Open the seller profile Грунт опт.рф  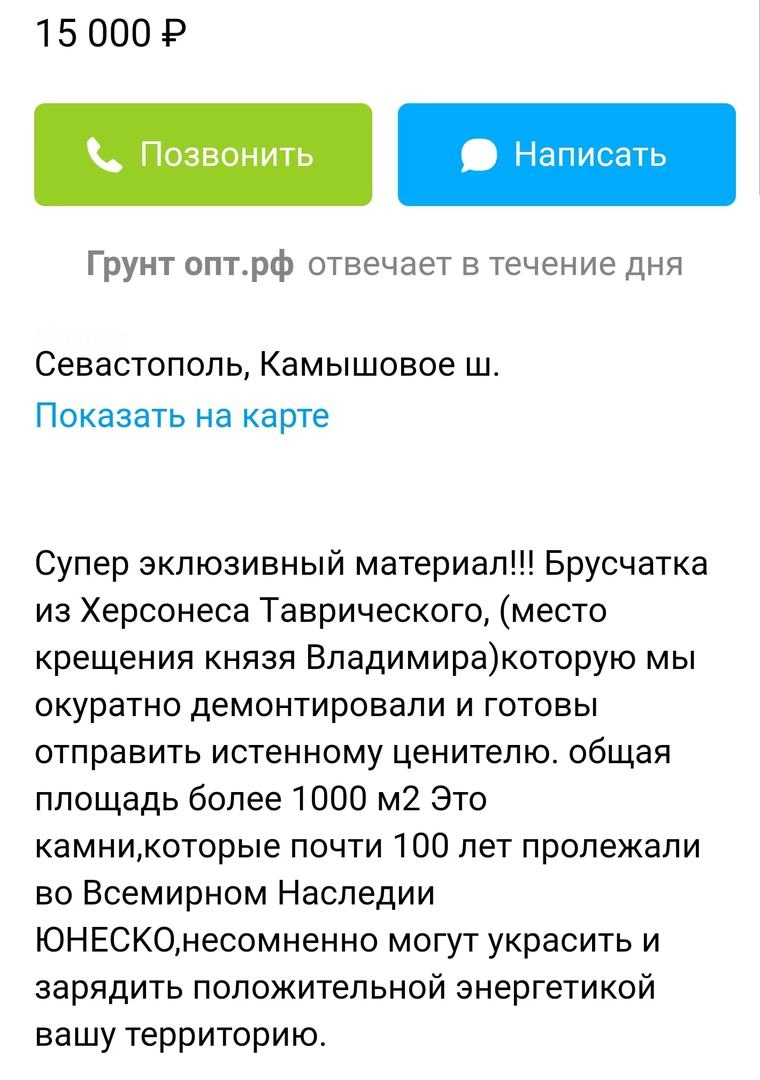191,264
